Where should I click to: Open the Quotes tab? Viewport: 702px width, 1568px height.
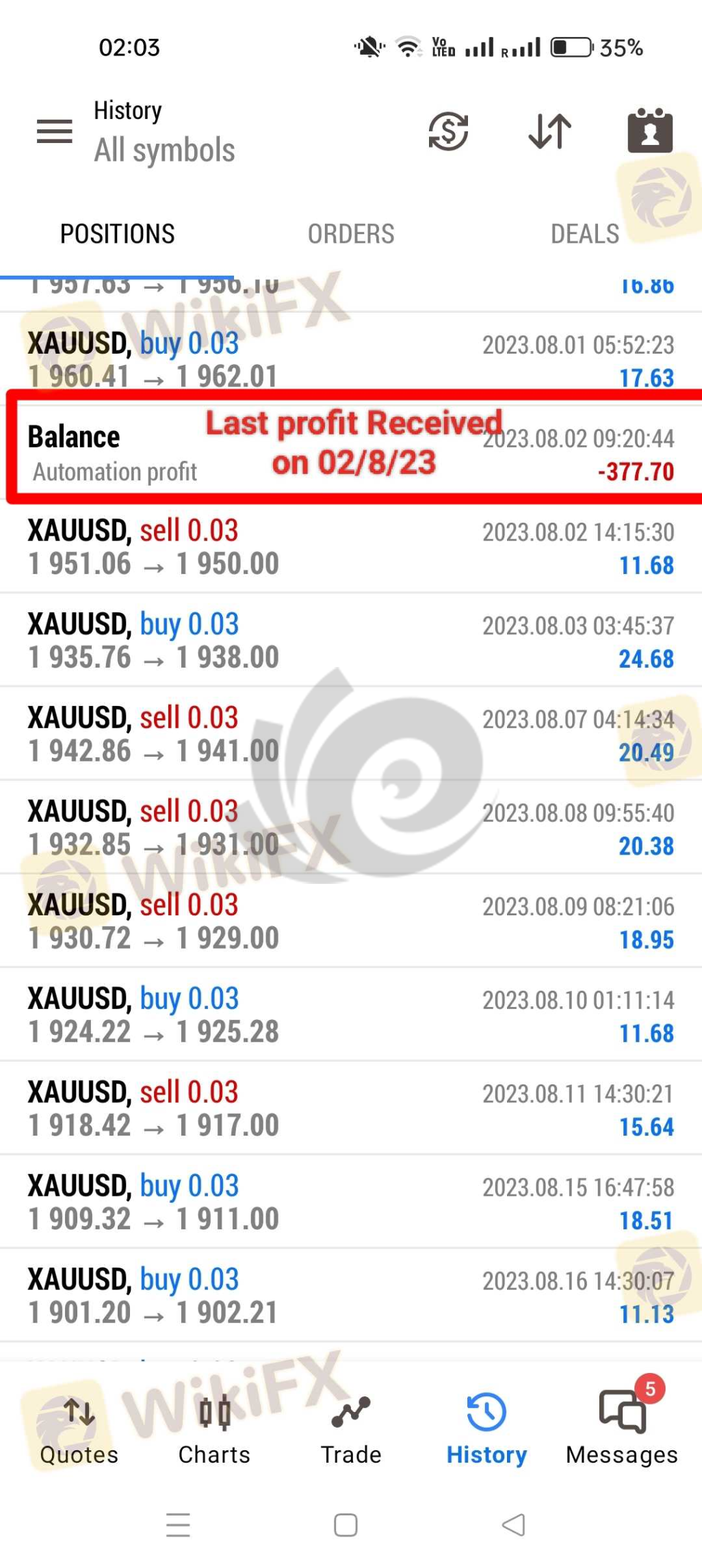pos(79,1430)
